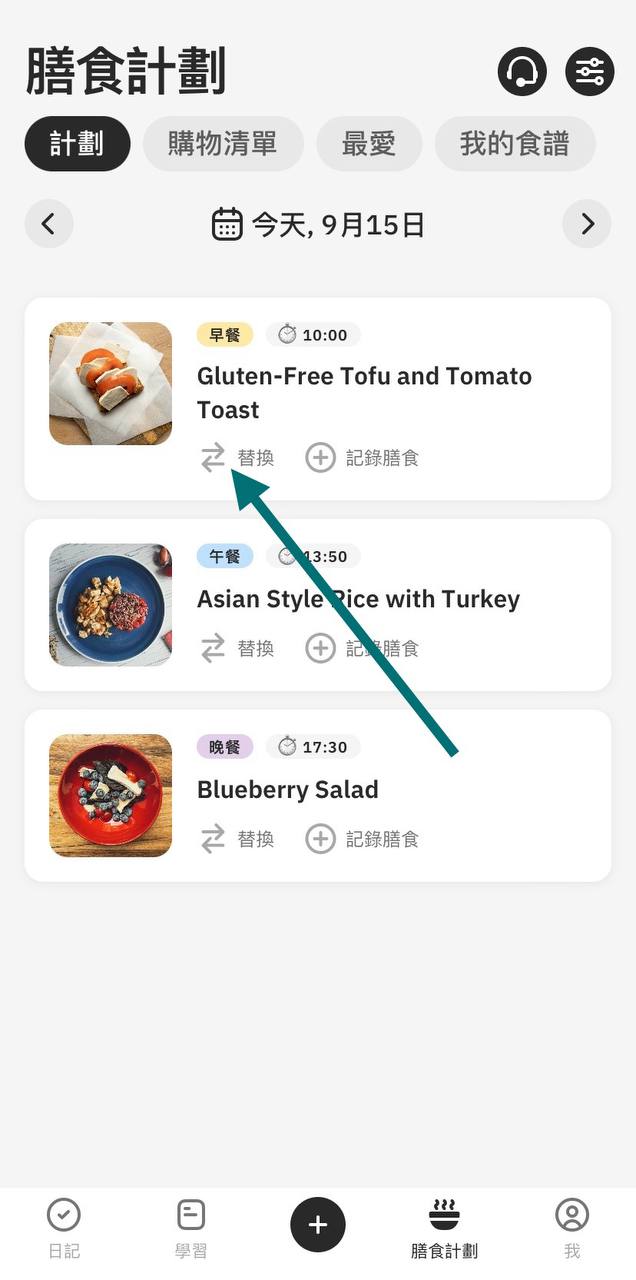Image resolution: width=636 pixels, height=1280 pixels.
Task: Open the Gluten-Free Tofu and Tomato Toast card
Action: [364, 392]
